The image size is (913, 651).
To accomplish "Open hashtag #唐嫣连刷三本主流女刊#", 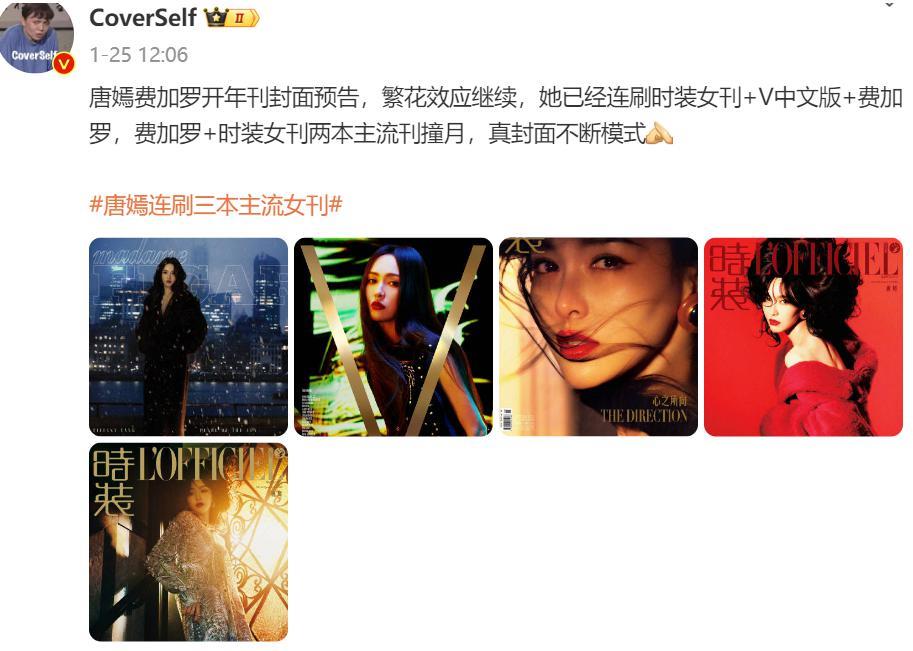I will coord(216,205).
